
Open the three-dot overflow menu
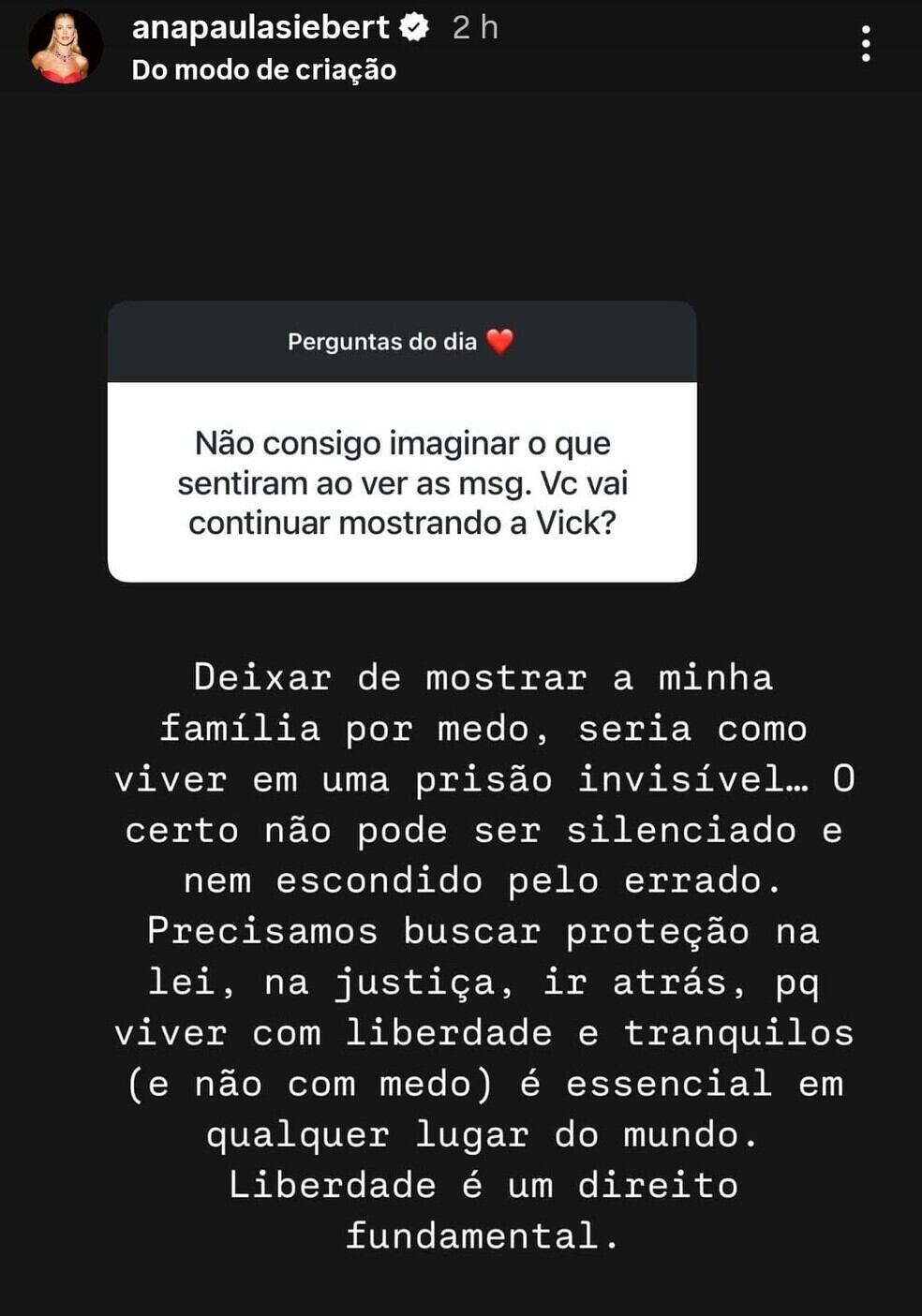[866, 44]
